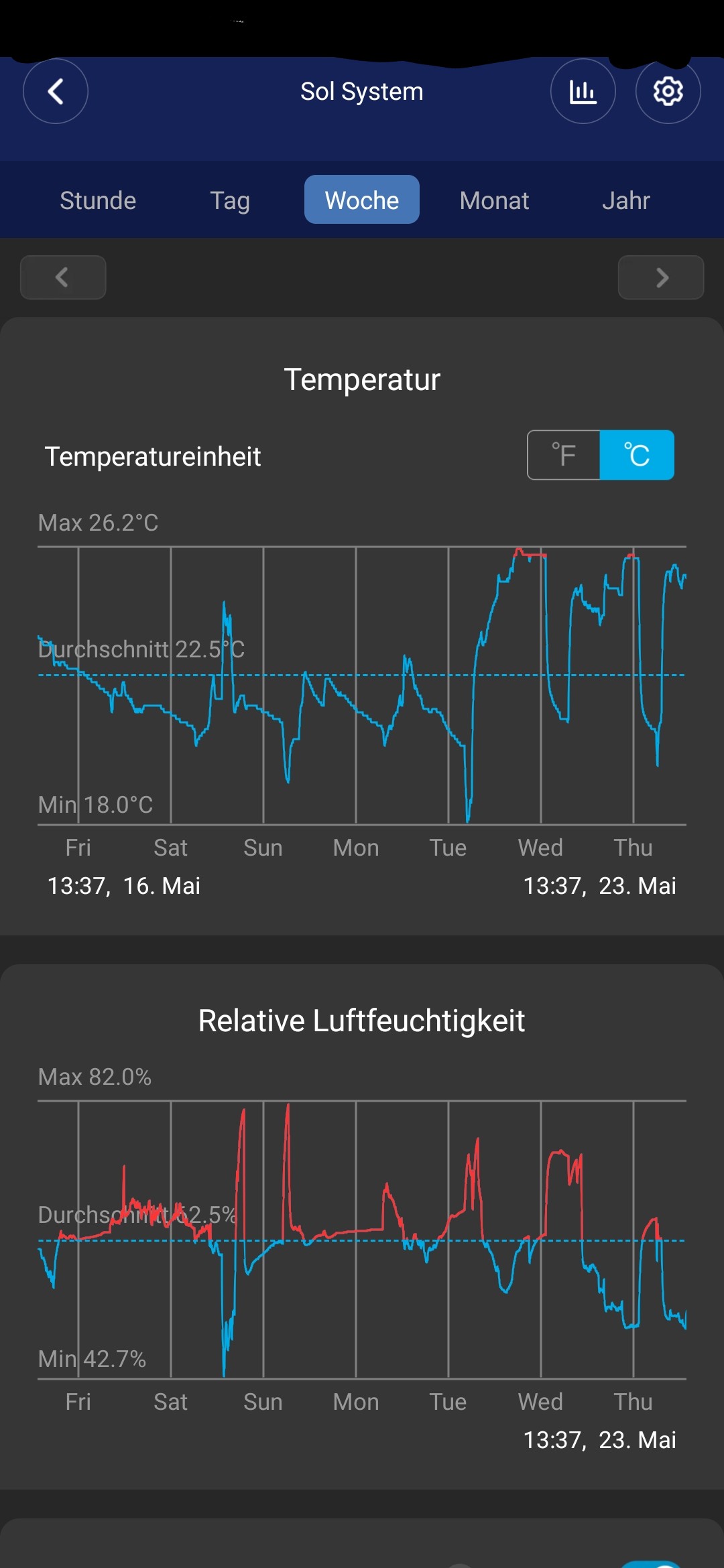Open the settings gear icon

pyautogui.click(x=668, y=91)
